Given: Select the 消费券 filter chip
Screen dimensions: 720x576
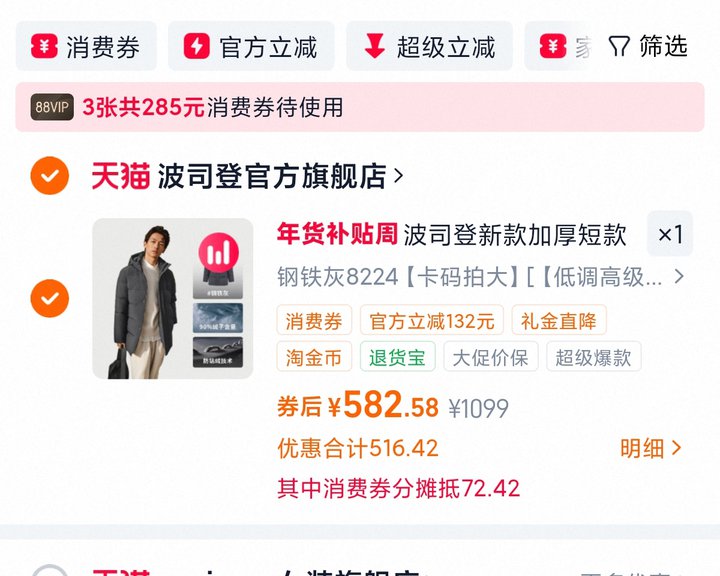Looking at the screenshot, I should 86,46.
